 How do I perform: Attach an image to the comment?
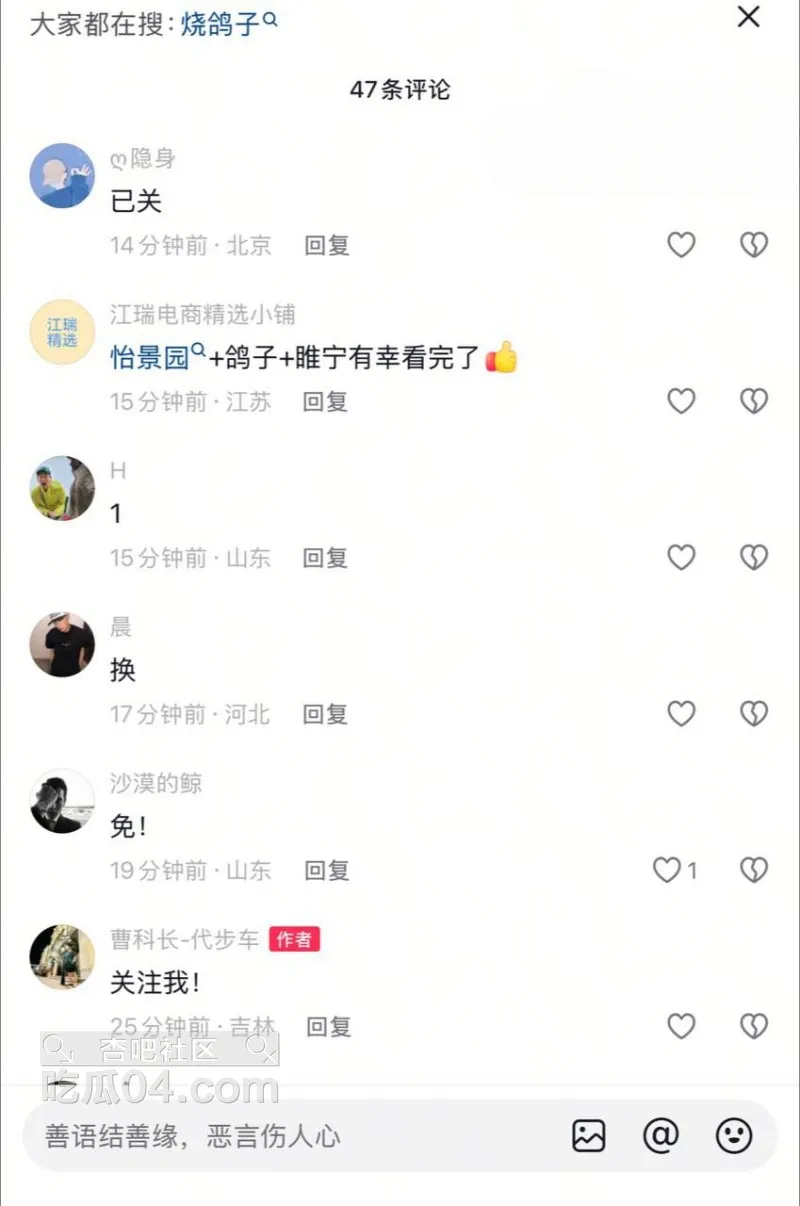[x=588, y=1136]
